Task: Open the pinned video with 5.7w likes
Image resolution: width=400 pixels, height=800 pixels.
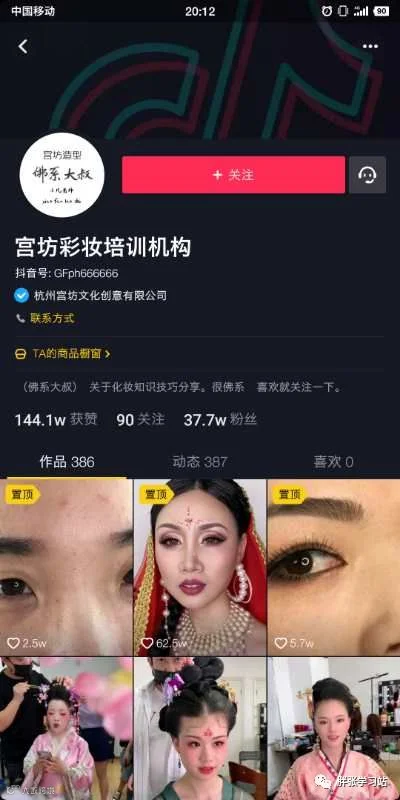Action: coord(334,567)
